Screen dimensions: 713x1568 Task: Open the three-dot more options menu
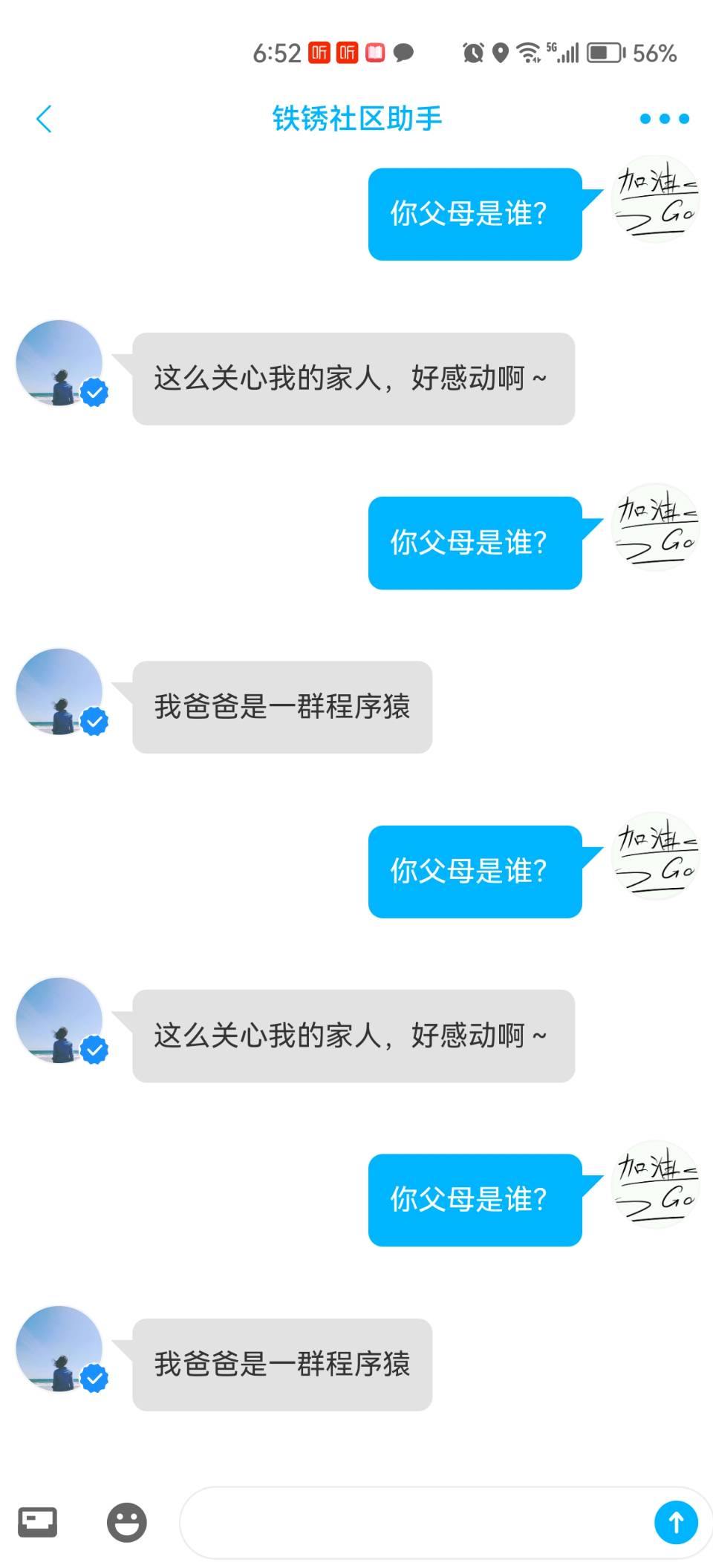(664, 119)
